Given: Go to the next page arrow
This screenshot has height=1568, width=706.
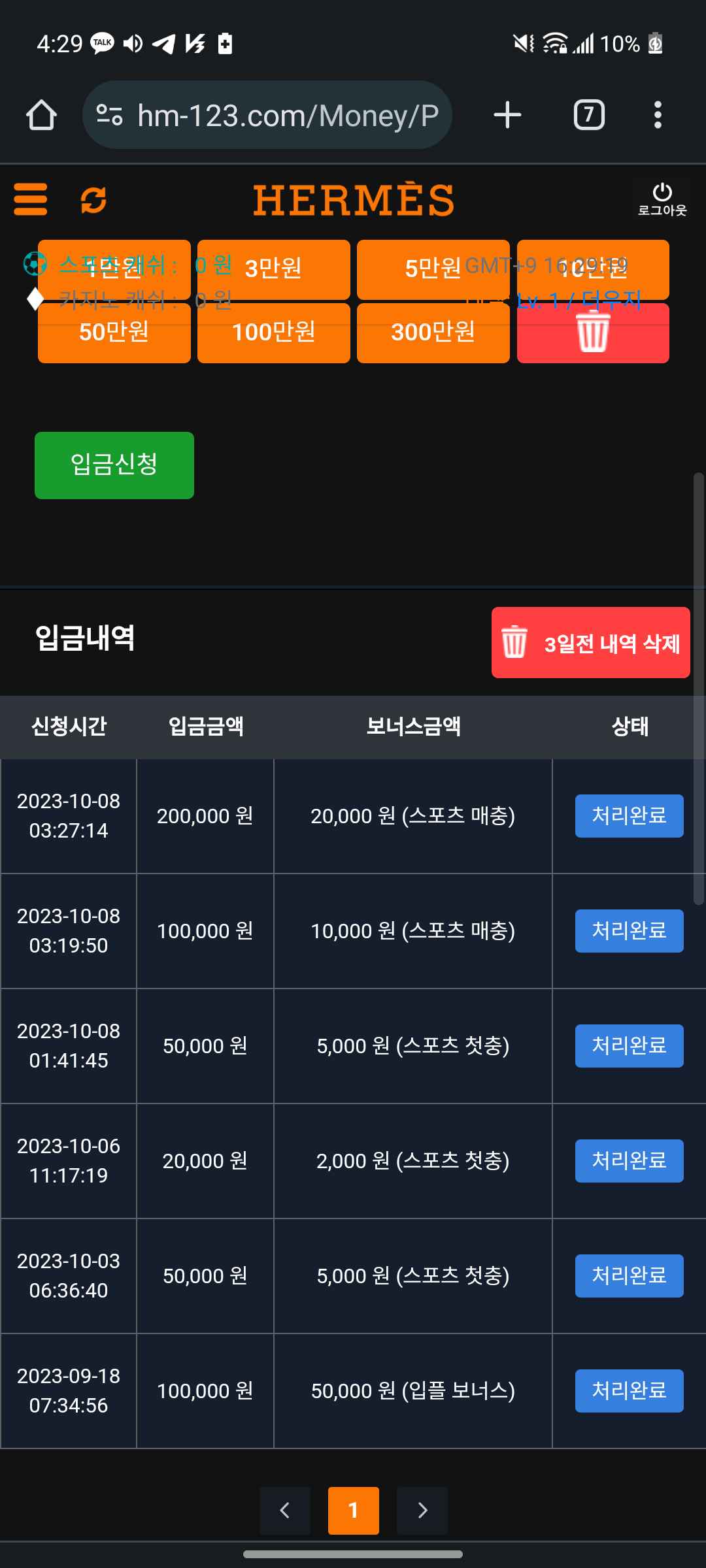Looking at the screenshot, I should tap(422, 1510).
